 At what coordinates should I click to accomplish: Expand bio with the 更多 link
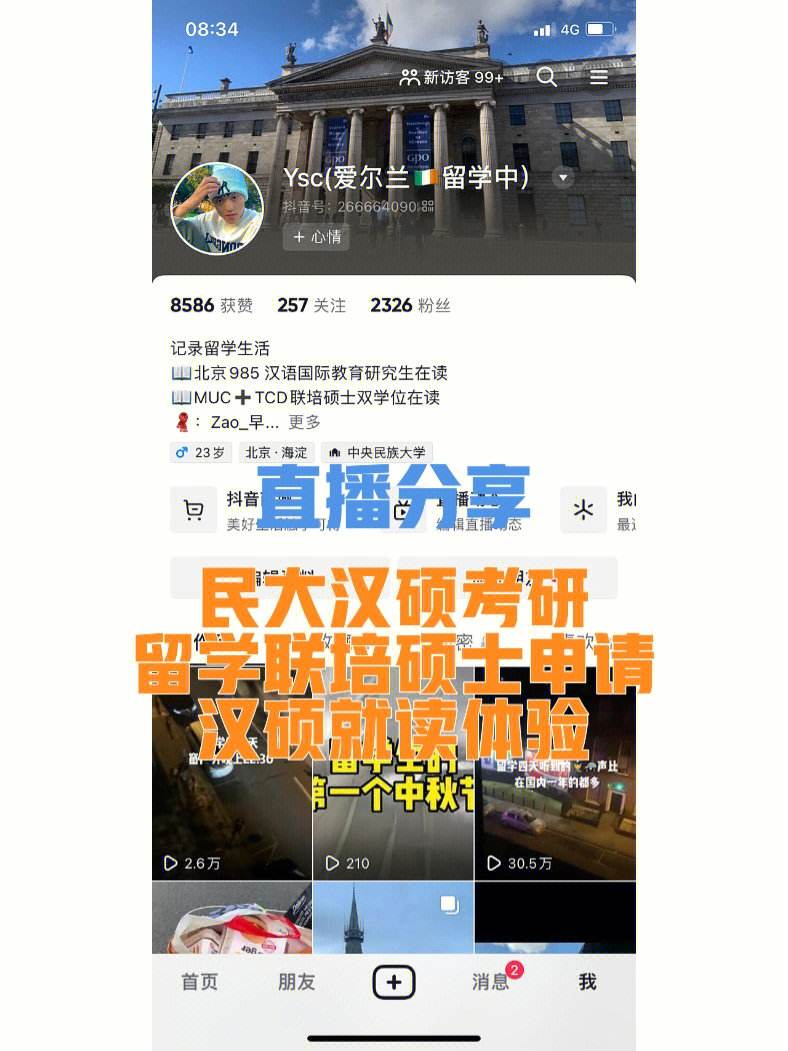[304, 421]
